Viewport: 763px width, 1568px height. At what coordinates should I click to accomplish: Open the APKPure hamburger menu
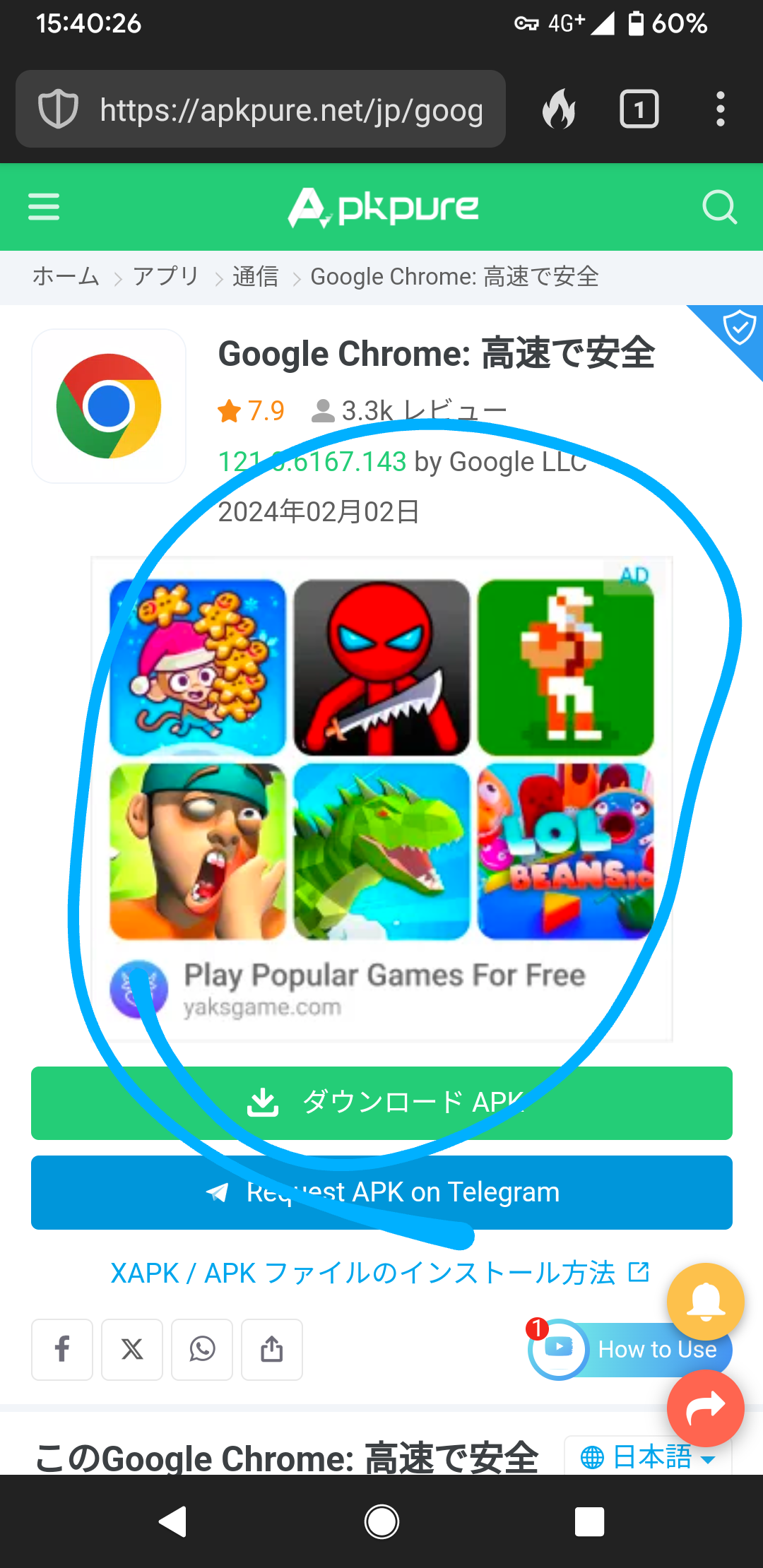click(x=44, y=207)
